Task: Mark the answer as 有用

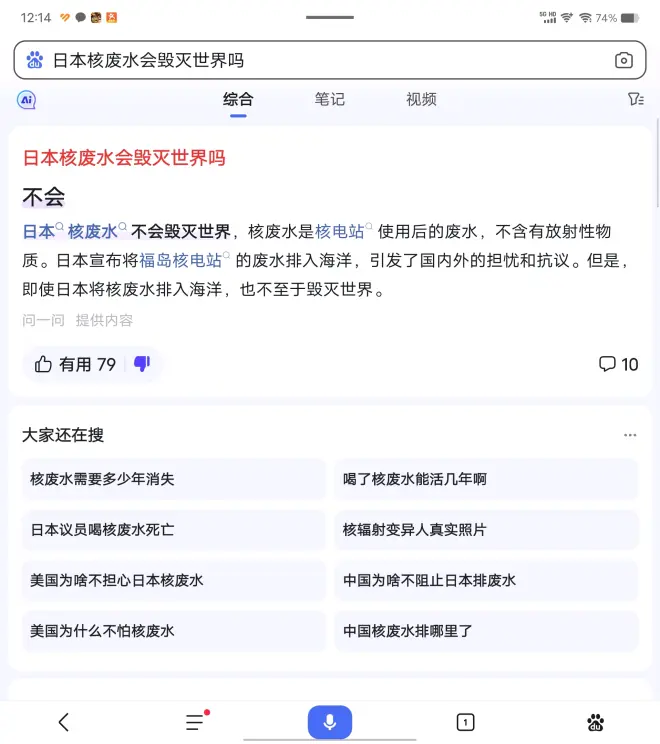Action: (75, 364)
